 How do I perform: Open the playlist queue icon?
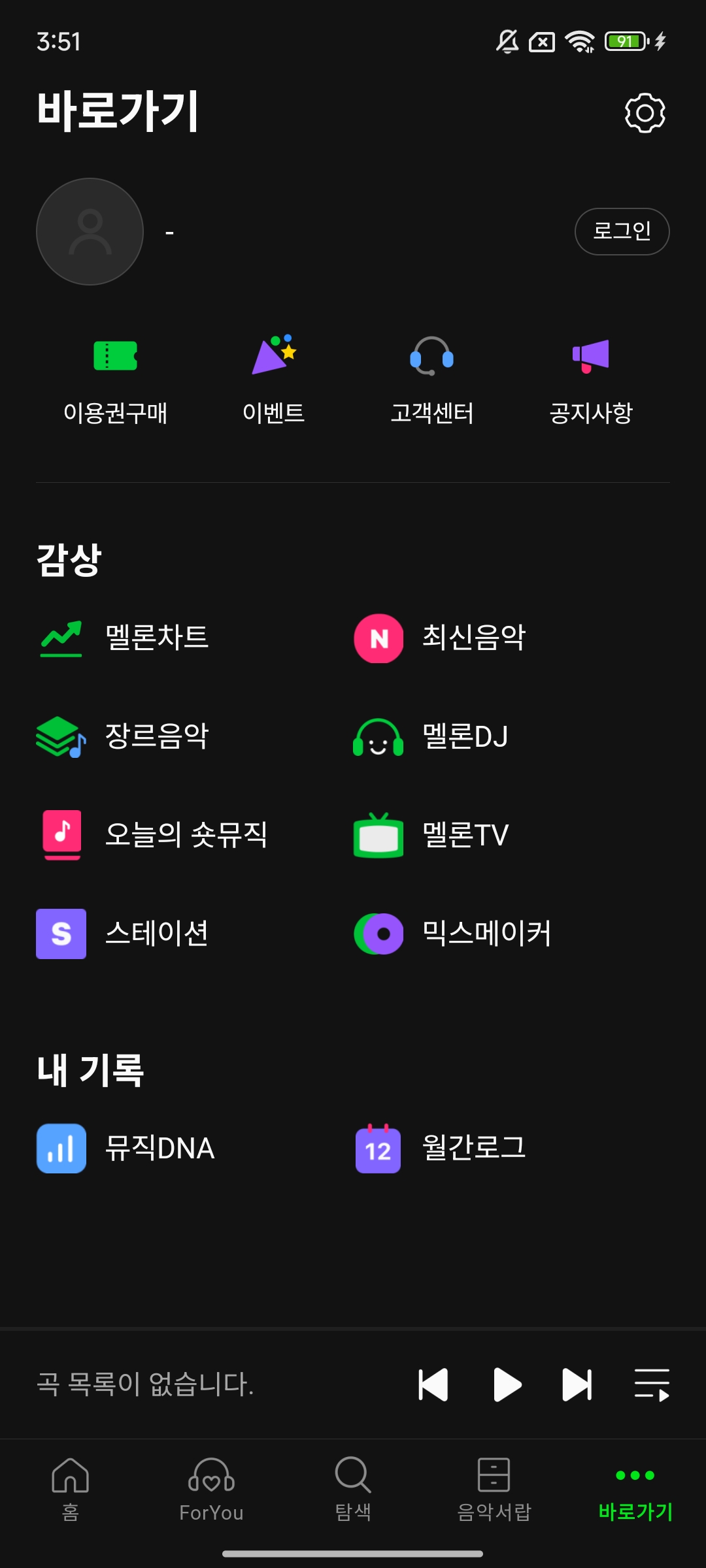652,1384
